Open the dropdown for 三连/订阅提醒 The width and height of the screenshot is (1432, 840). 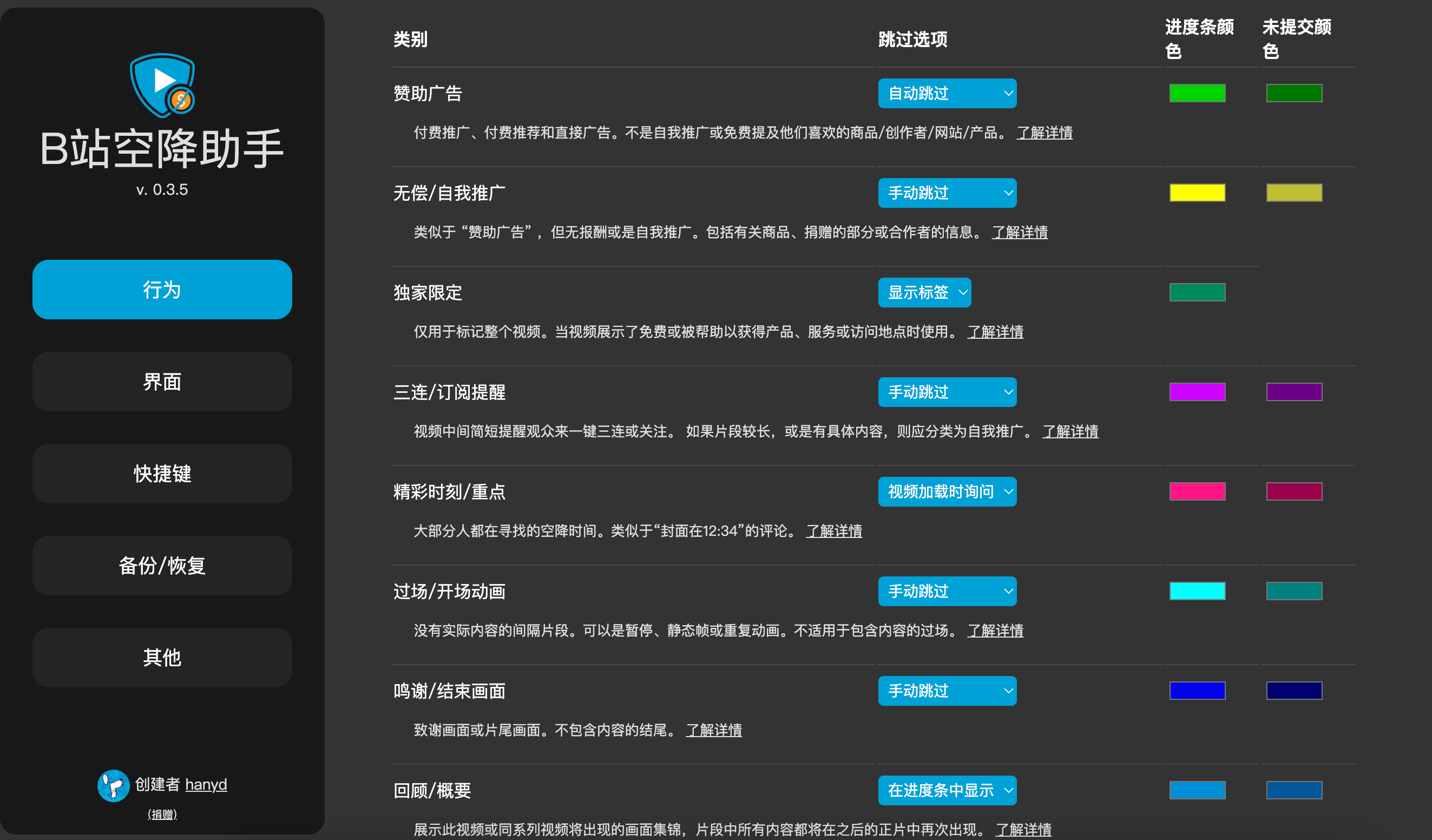(x=947, y=392)
